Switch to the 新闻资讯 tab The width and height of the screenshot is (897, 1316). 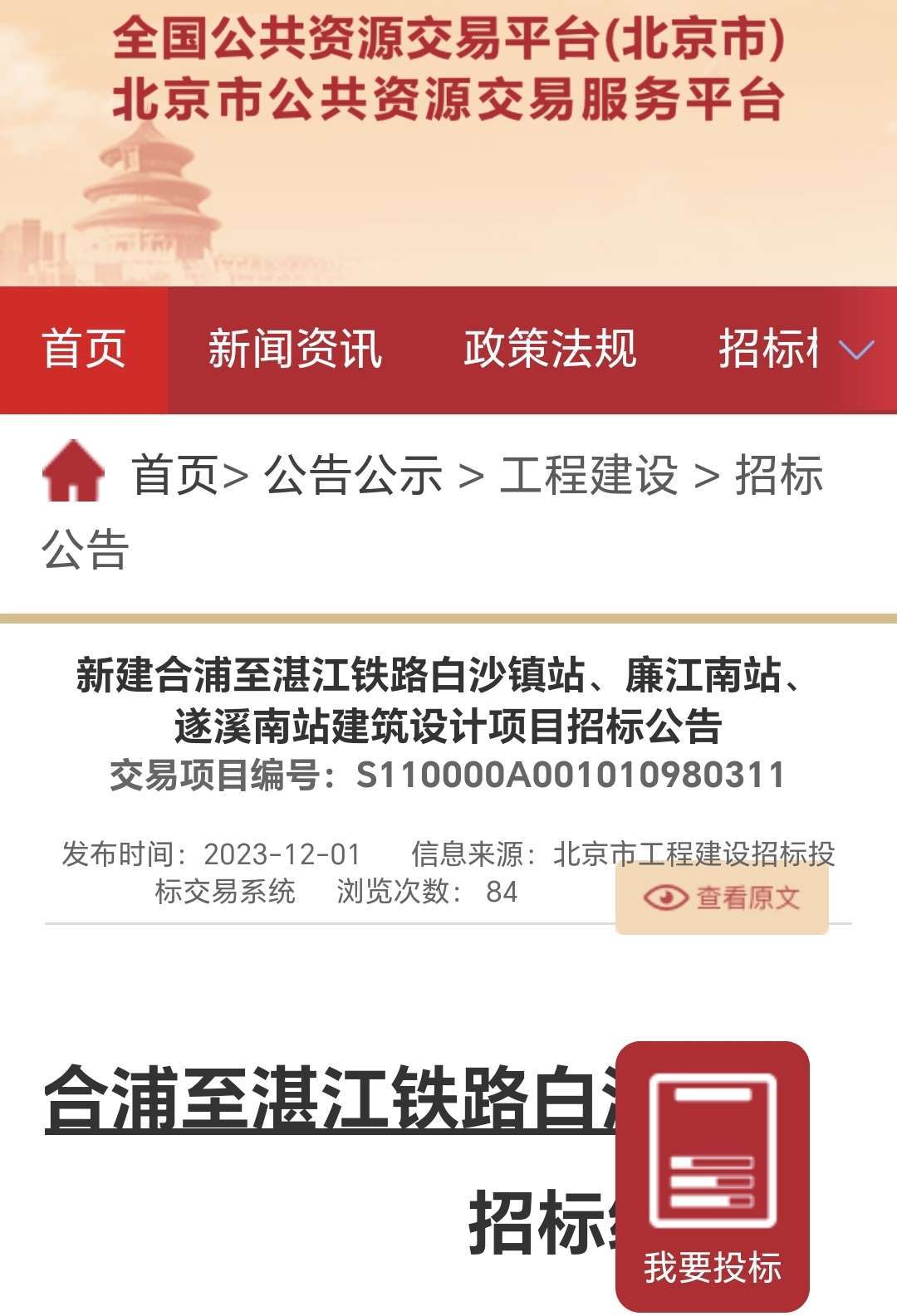295,349
